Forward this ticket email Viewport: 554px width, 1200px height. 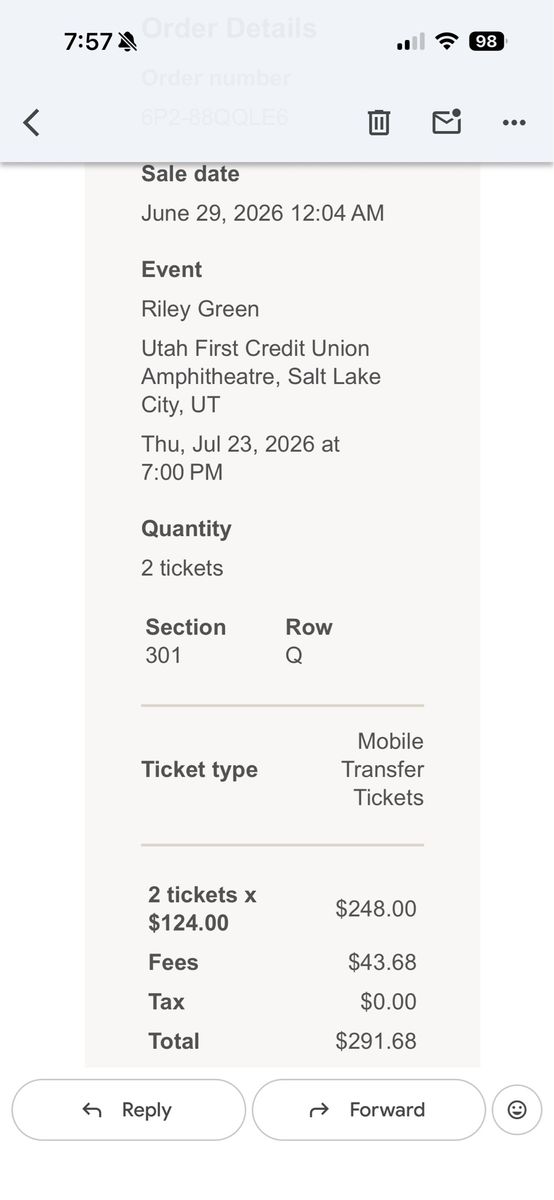pyautogui.click(x=368, y=1110)
